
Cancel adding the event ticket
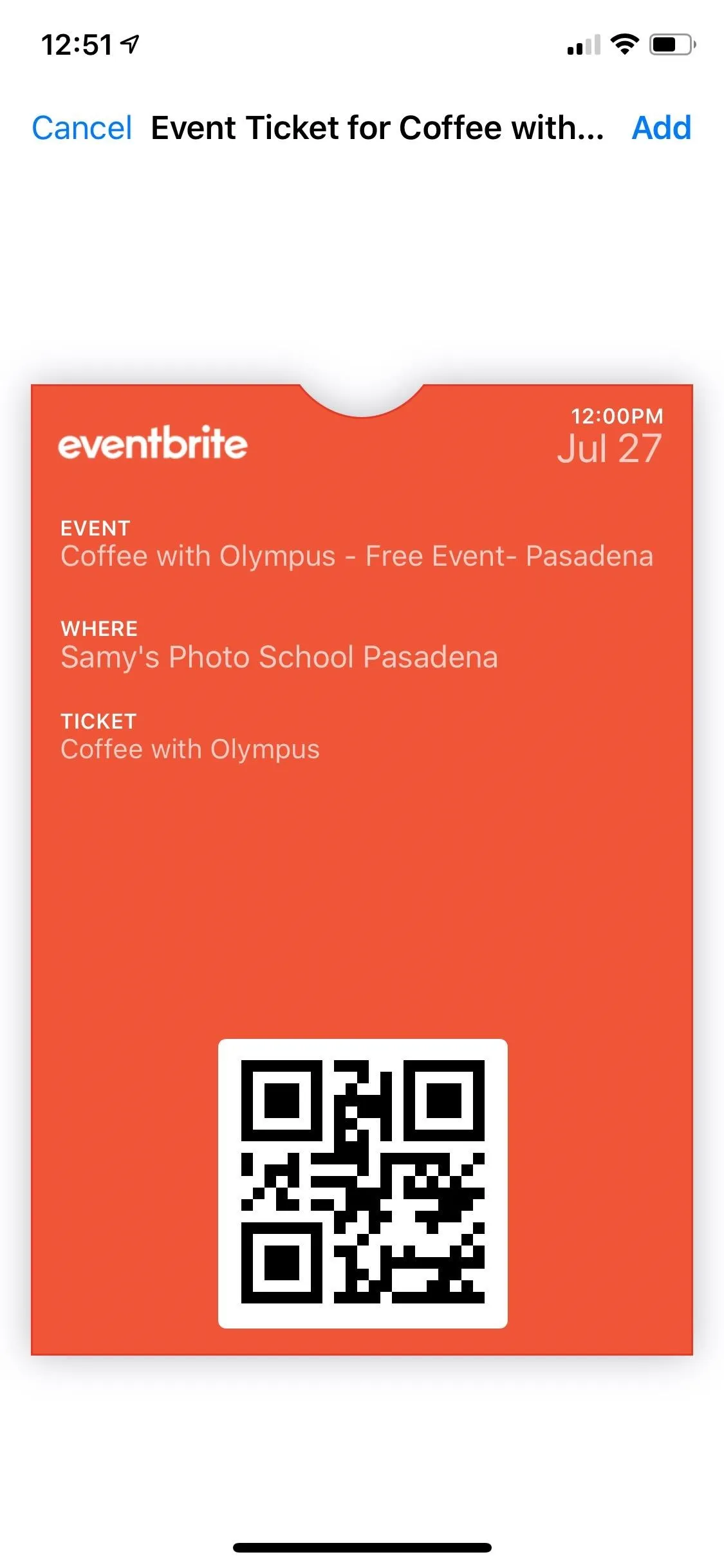[82, 127]
